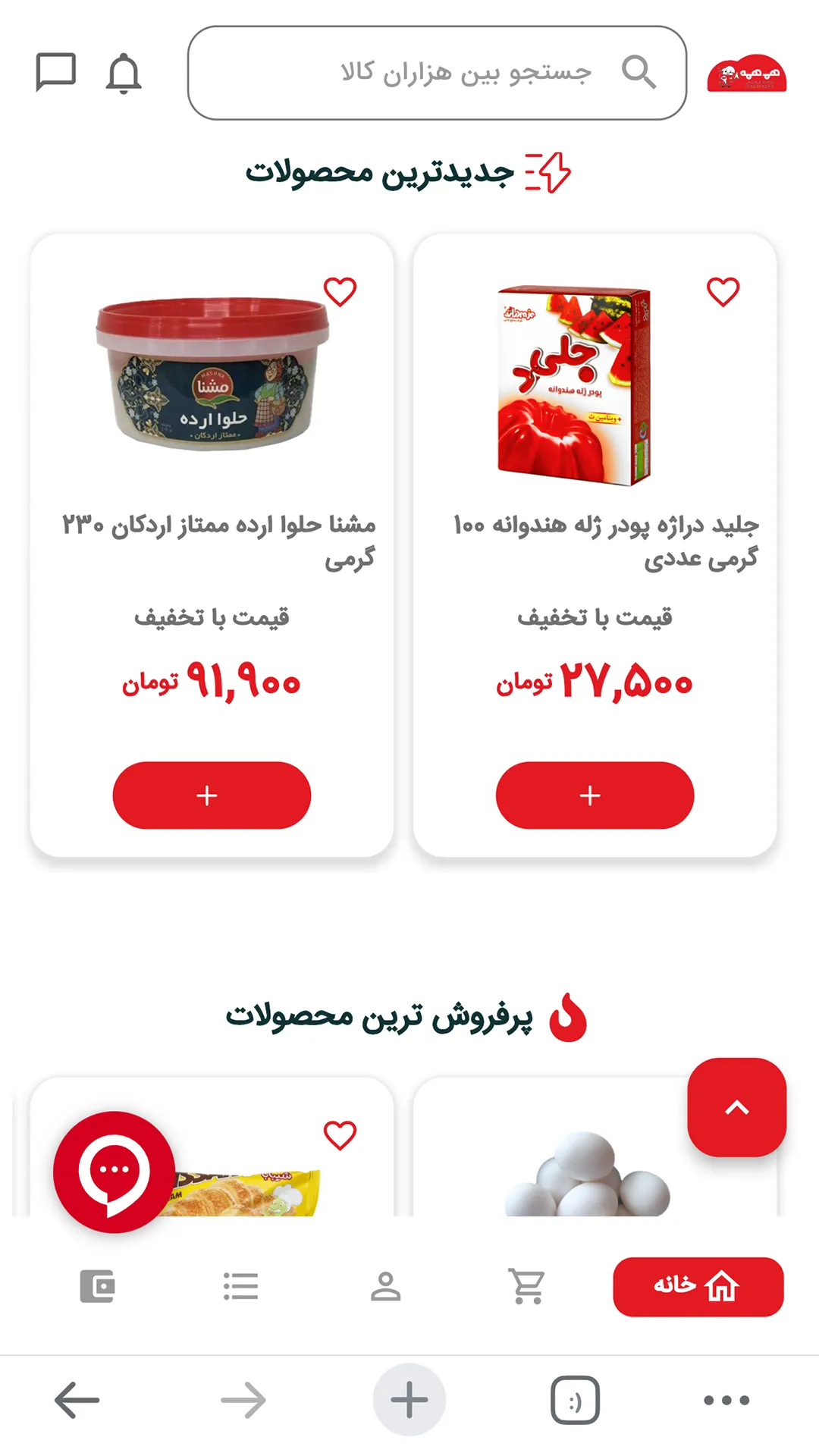819x1456 pixels.
Task: Tap the search field for products
Action: point(437,73)
